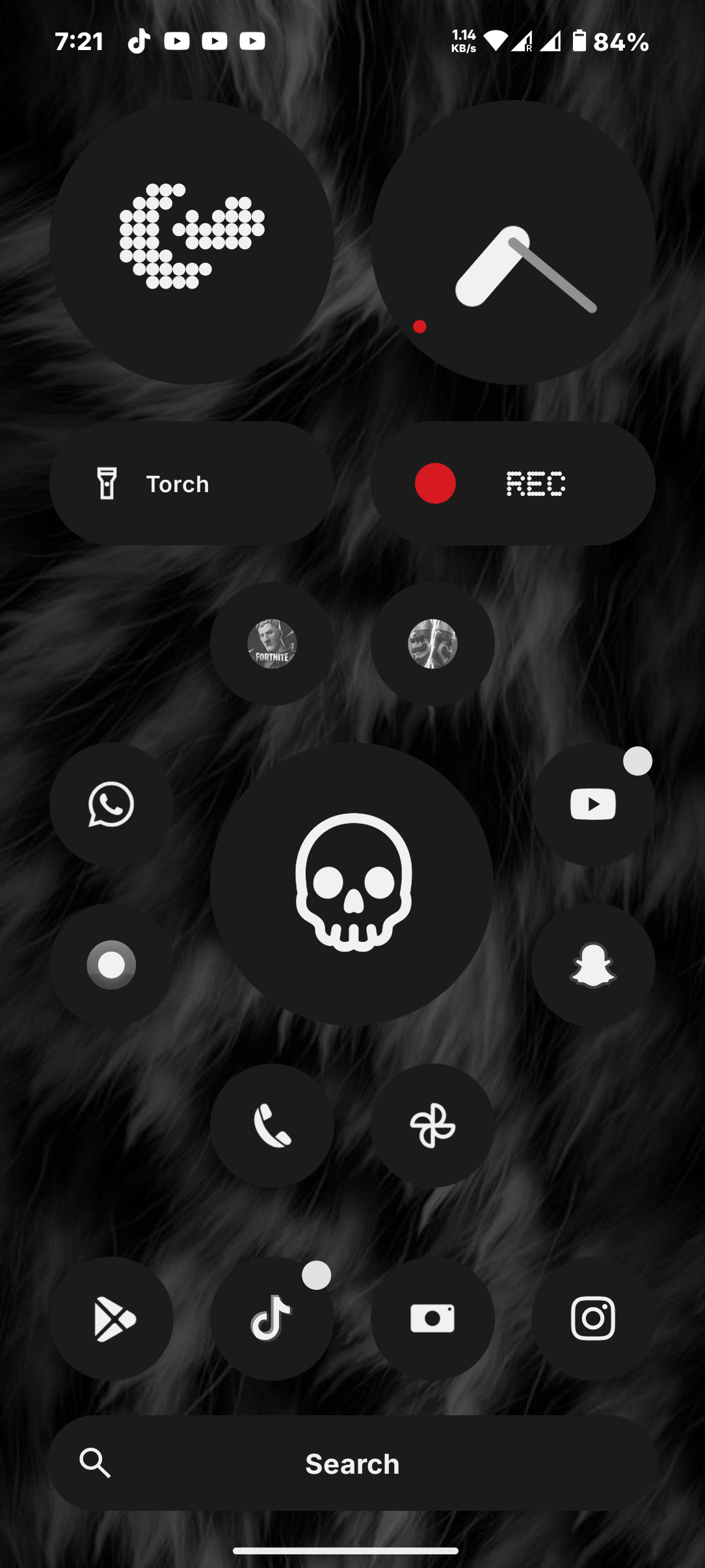Viewport: 705px width, 1568px height.
Task: Open Google Play Store
Action: pyautogui.click(x=111, y=1318)
